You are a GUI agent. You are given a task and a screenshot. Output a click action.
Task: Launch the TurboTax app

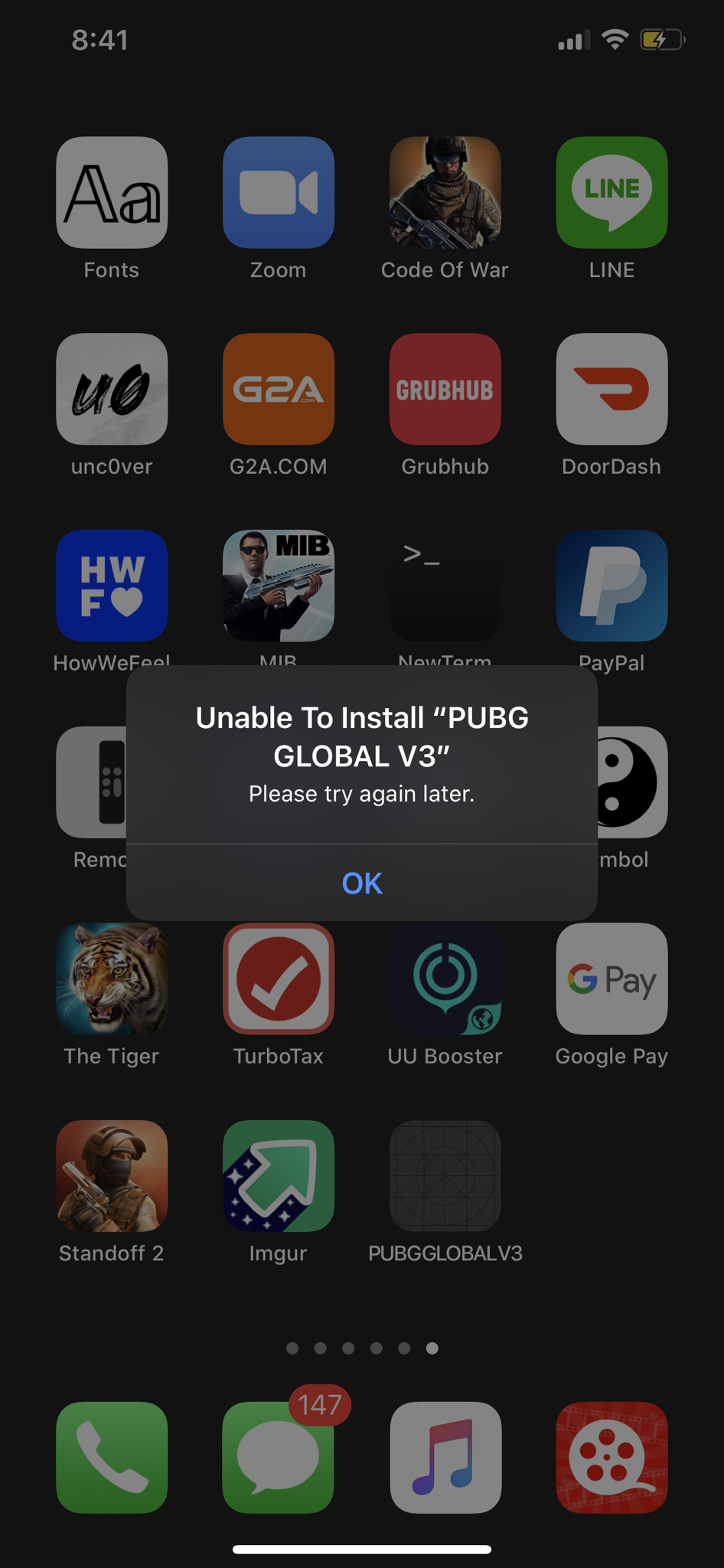tap(279, 979)
